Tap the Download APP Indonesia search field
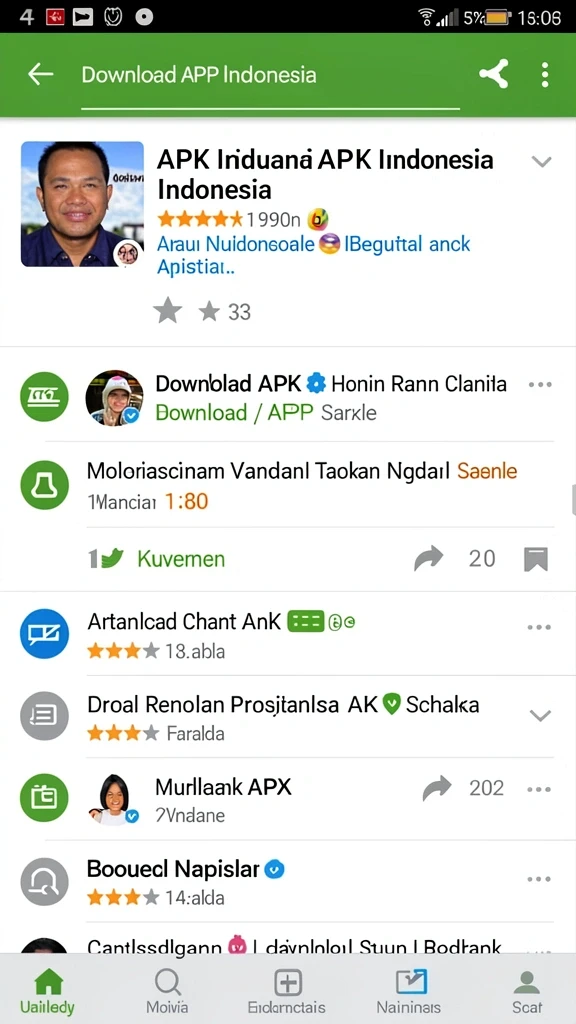 point(270,76)
